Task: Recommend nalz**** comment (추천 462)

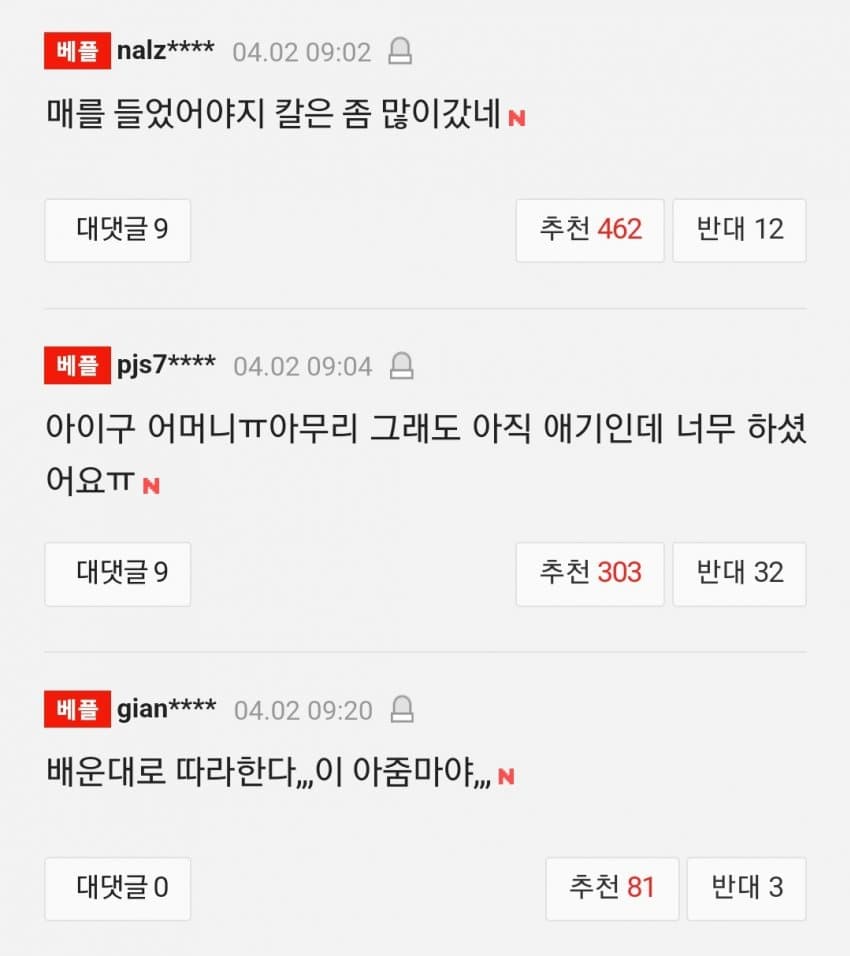Action: point(590,230)
